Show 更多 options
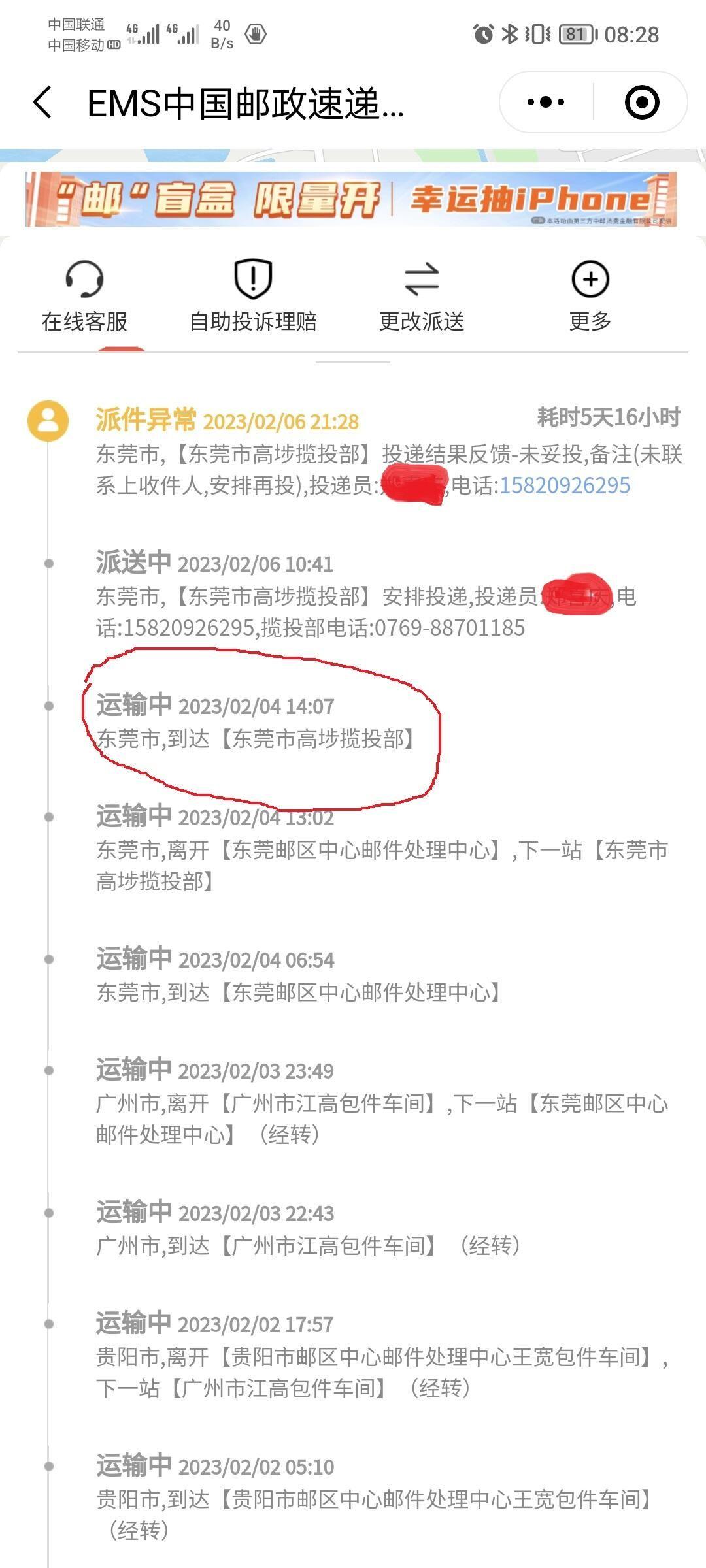Image resolution: width=706 pixels, height=1568 pixels. [x=590, y=296]
